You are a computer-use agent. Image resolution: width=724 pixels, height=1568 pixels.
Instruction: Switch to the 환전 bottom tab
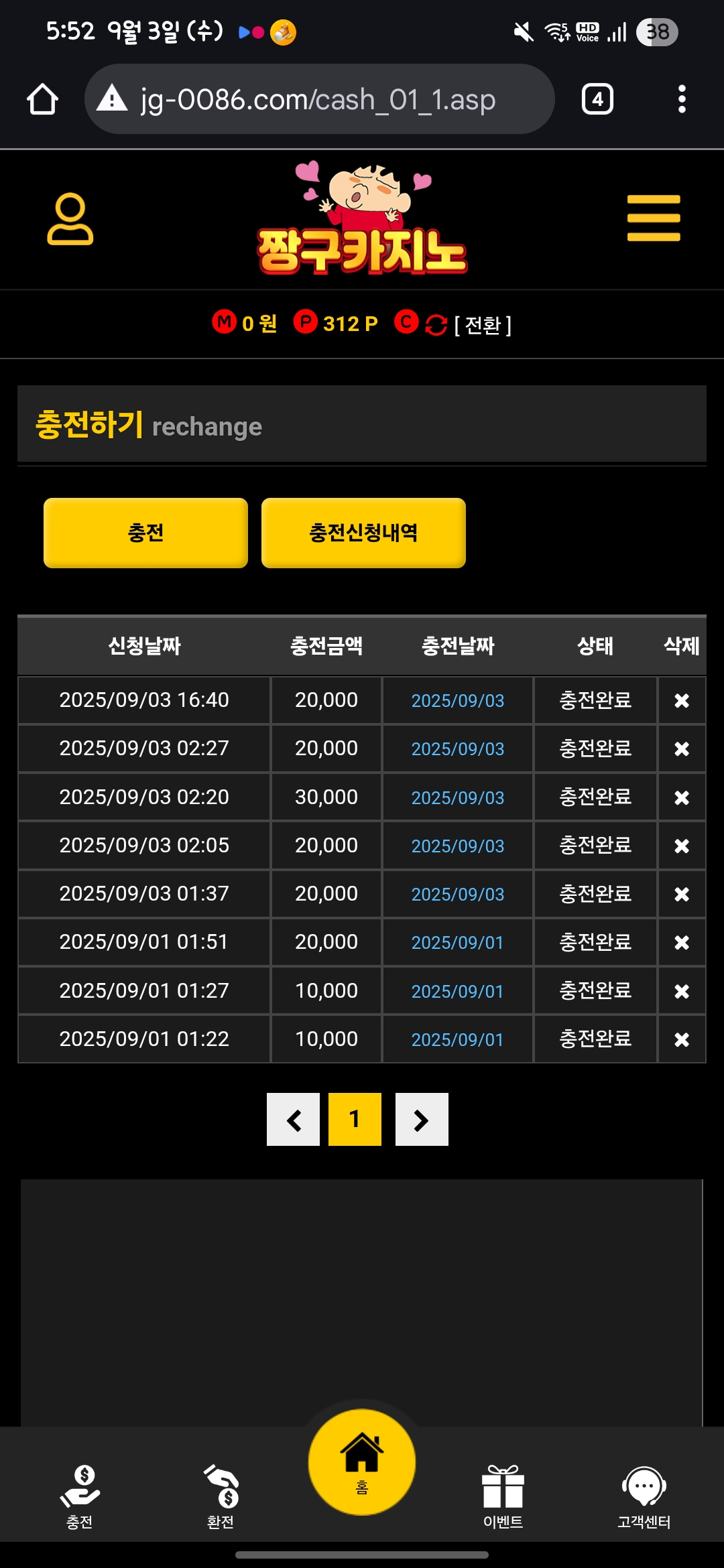click(221, 1496)
